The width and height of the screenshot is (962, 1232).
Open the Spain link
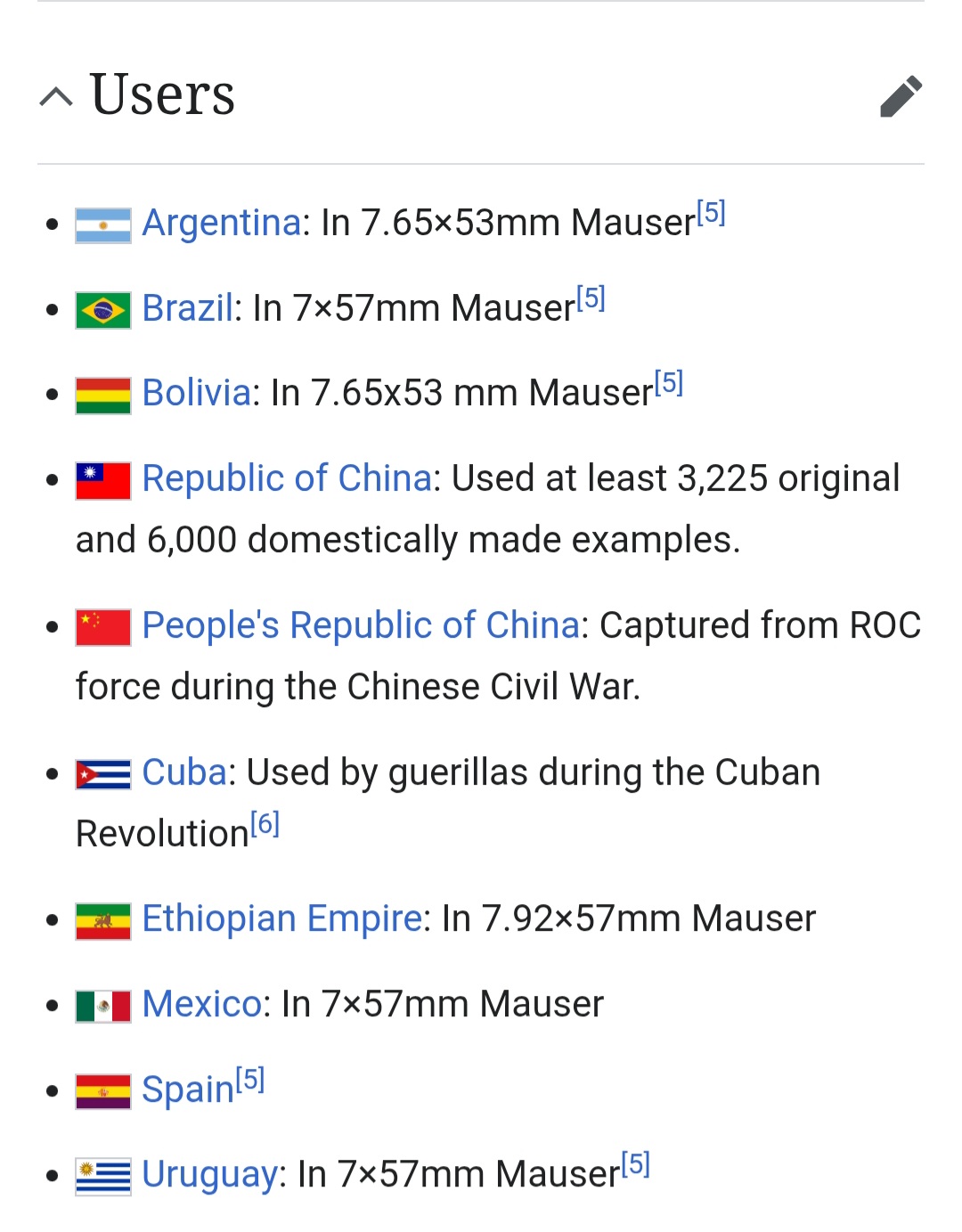[187, 1089]
